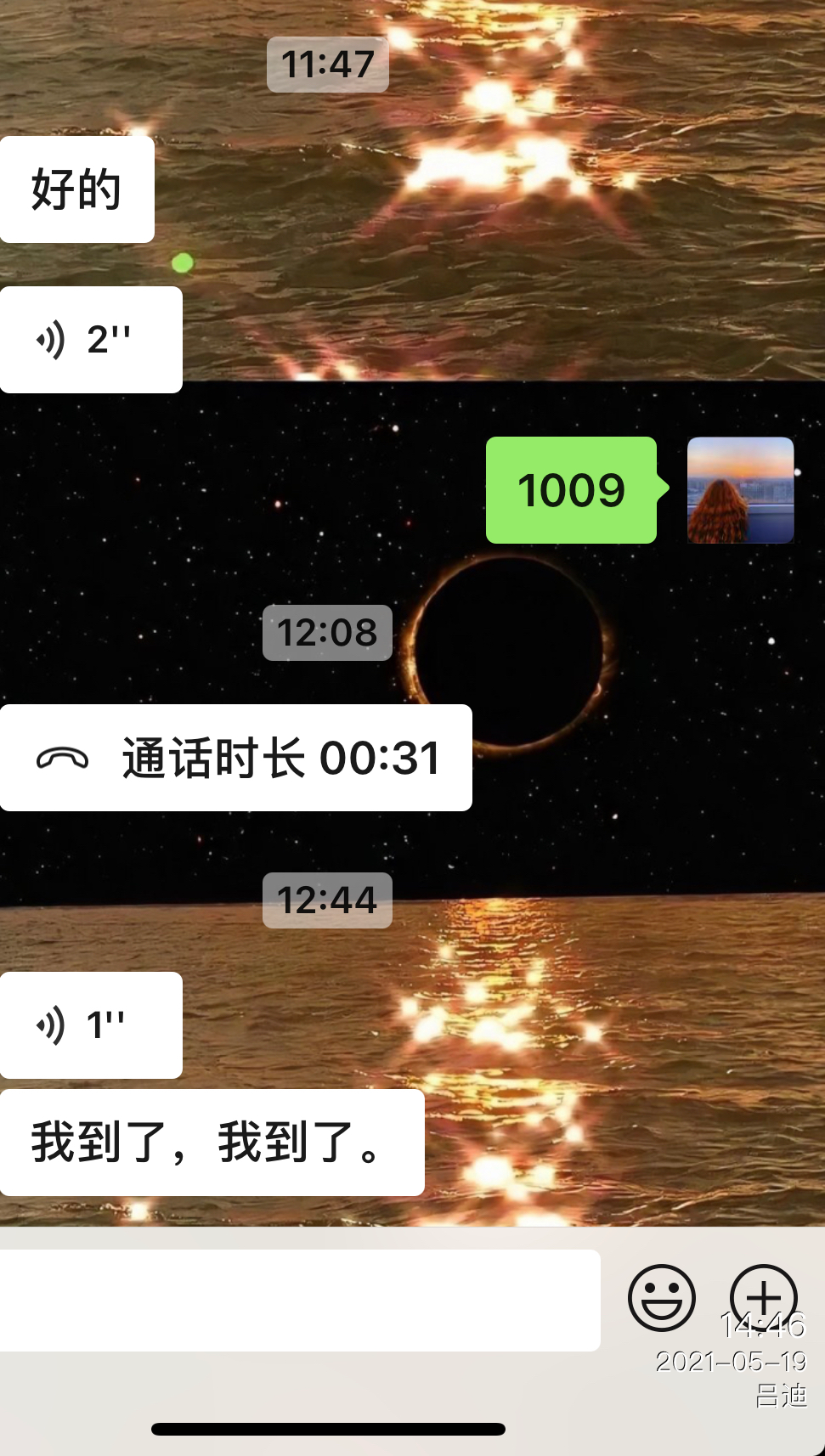Open the emoji sticker panel
Viewport: 825px width, 1456px height.
click(661, 1298)
